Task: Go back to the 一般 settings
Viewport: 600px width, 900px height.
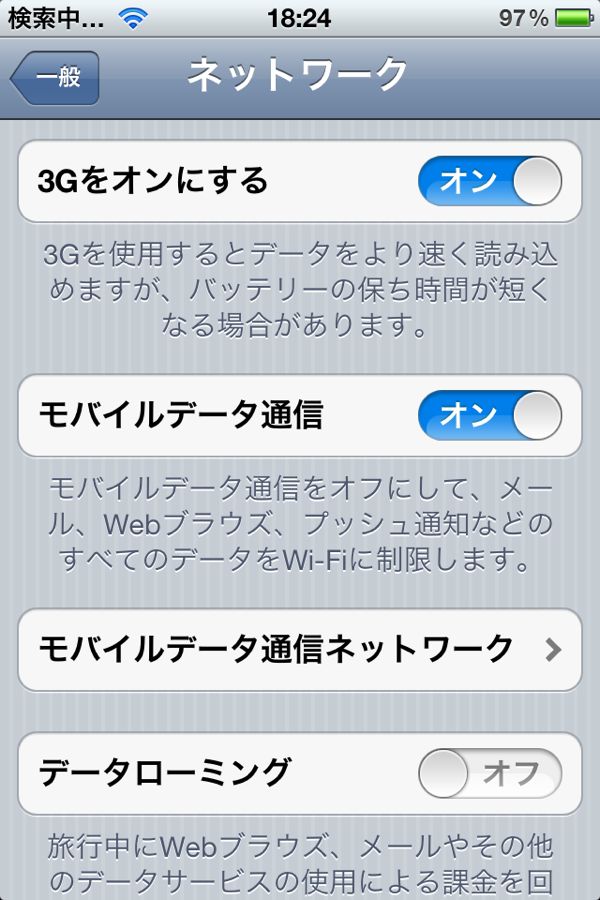Action: tap(56, 77)
